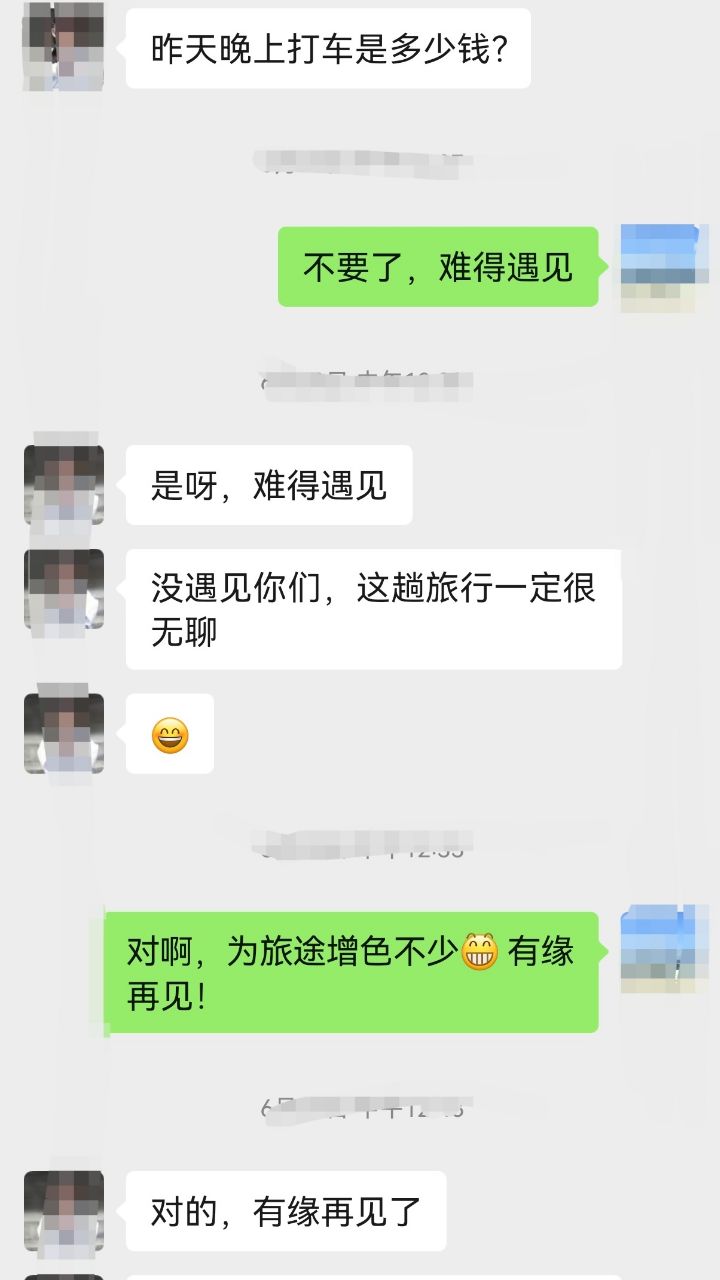Open my avatar beside "对啊，为旅途增色不少"
The height and width of the screenshot is (1280, 720).
coord(659,949)
